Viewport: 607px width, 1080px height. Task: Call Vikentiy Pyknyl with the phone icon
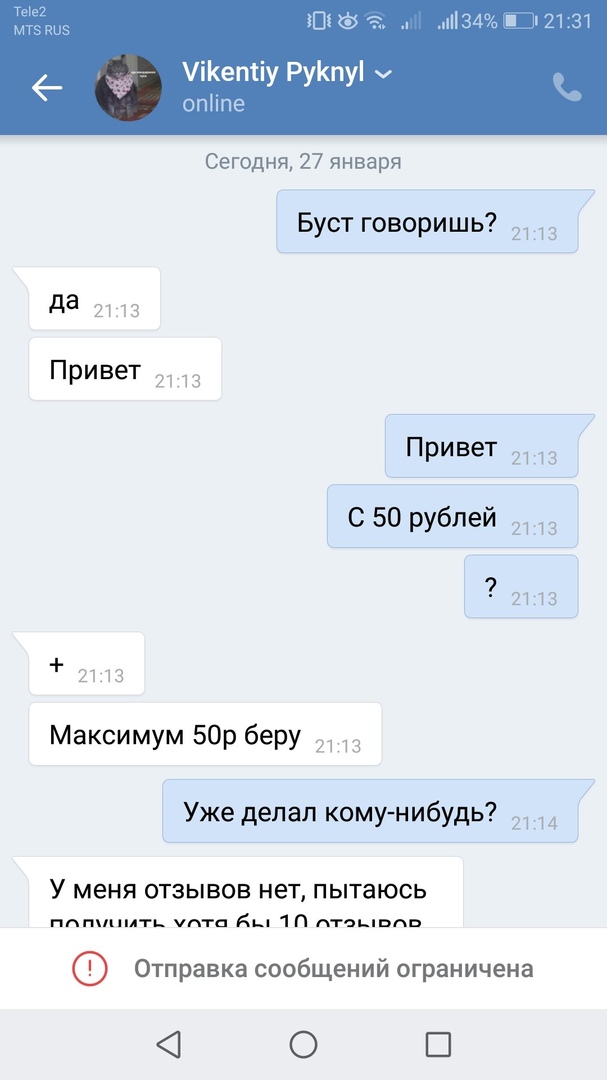(x=566, y=88)
